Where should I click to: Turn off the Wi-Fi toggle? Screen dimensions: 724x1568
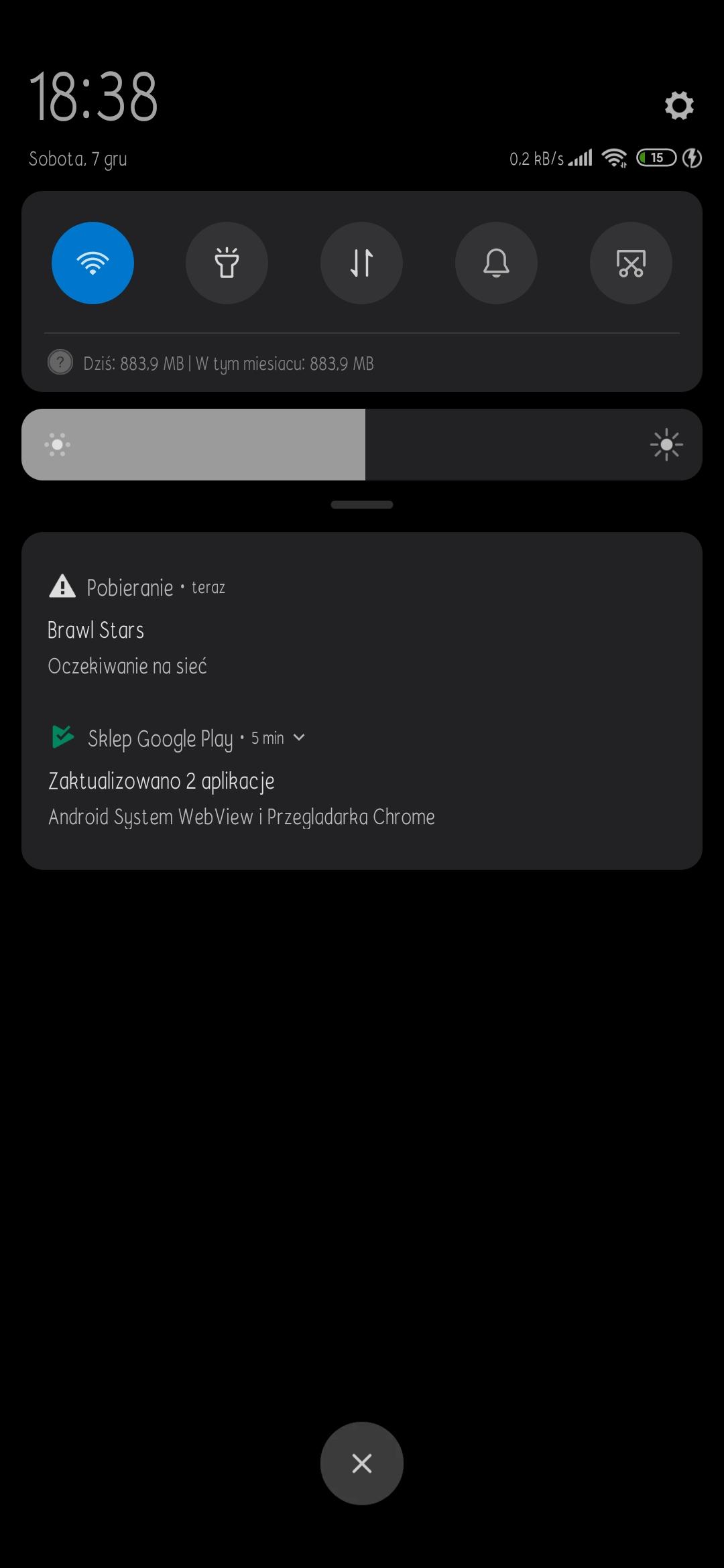pyautogui.click(x=93, y=263)
